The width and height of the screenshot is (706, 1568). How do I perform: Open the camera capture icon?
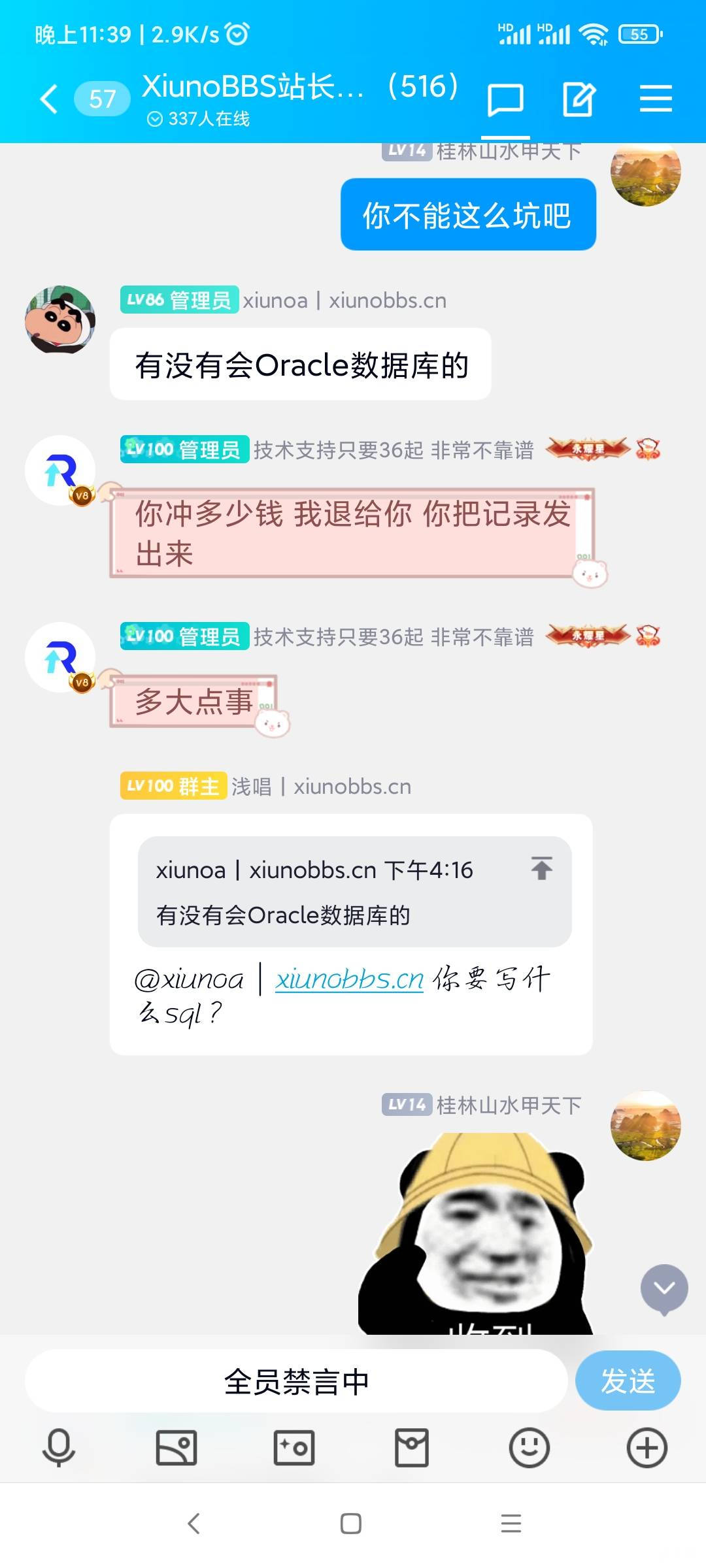(294, 1448)
